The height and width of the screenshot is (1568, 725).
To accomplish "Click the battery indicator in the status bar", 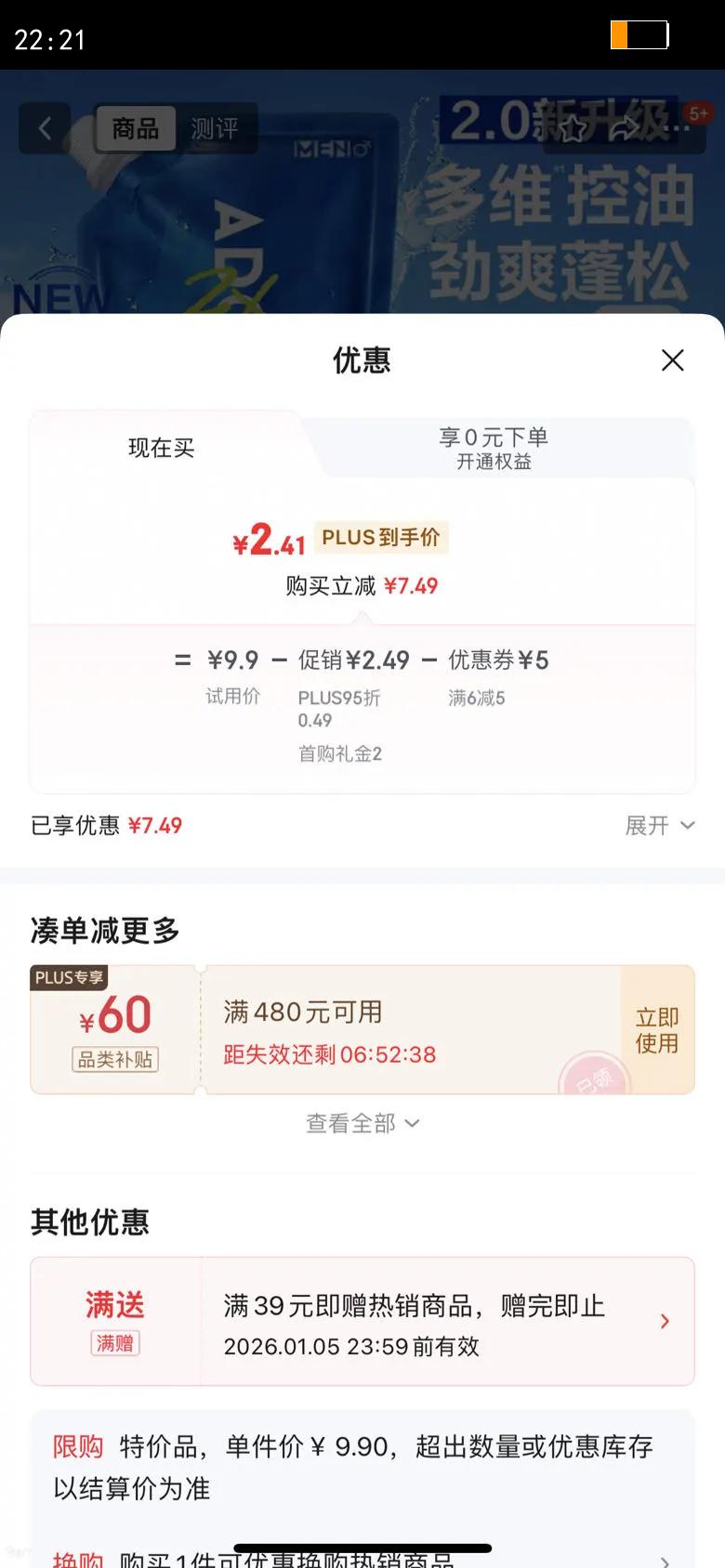I will pyautogui.click(x=639, y=35).
